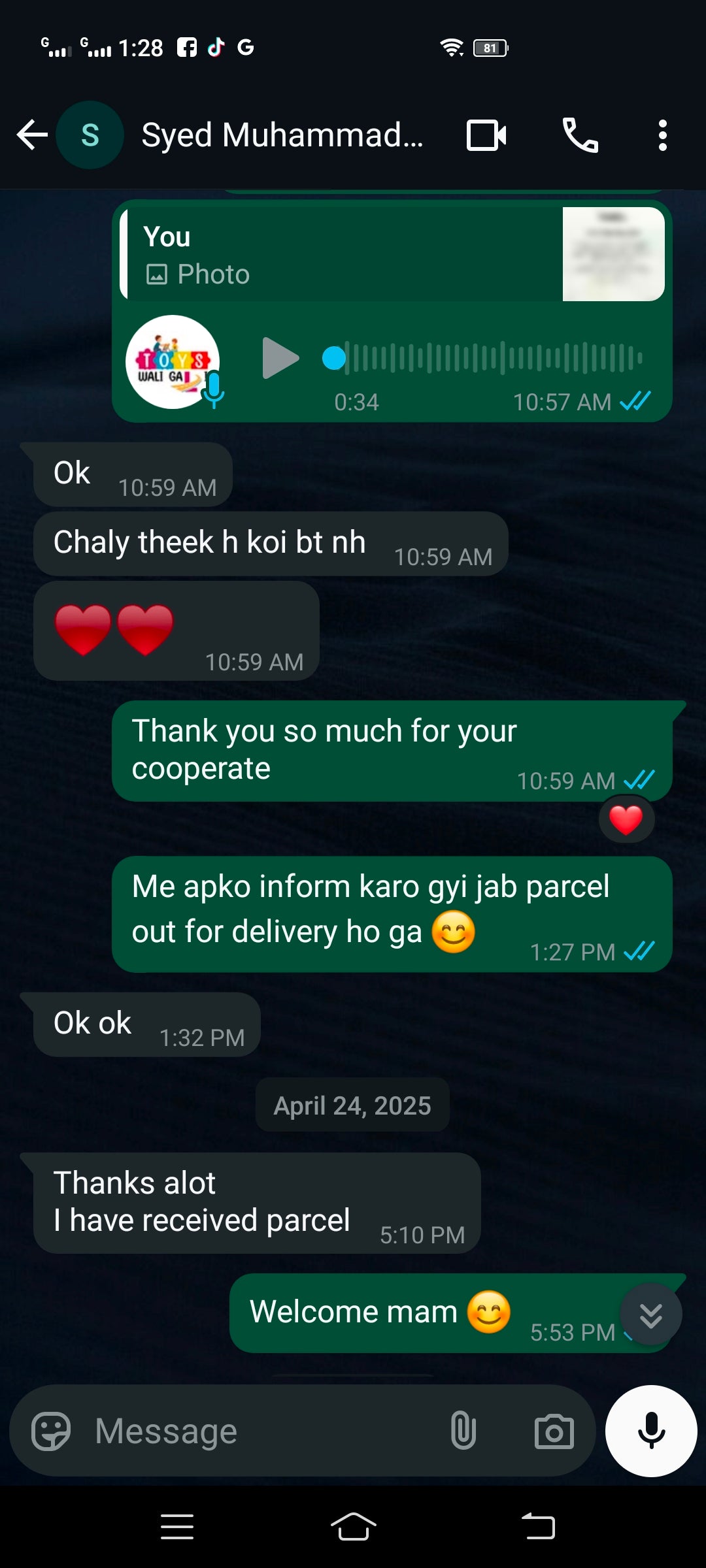The width and height of the screenshot is (706, 1568).
Task: Start a voice call with Syed Muhammad
Action: (580, 135)
